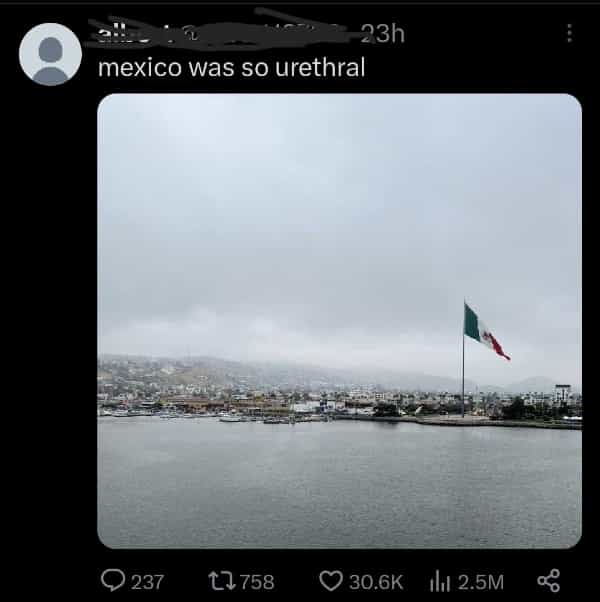The width and height of the screenshot is (600, 602).
Task: Share this post
Action: [x=549, y=581]
